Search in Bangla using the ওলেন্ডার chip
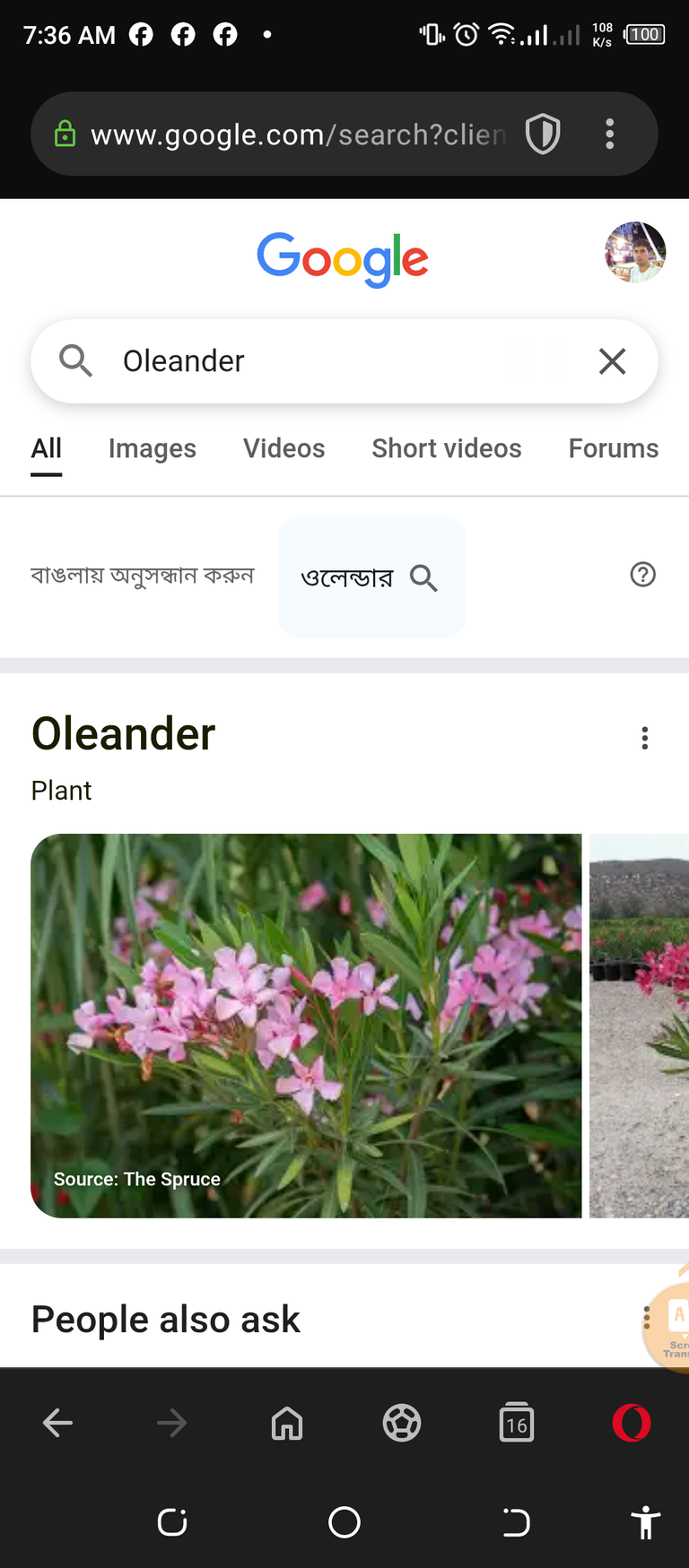The image size is (689, 1568). pyautogui.click(x=371, y=577)
